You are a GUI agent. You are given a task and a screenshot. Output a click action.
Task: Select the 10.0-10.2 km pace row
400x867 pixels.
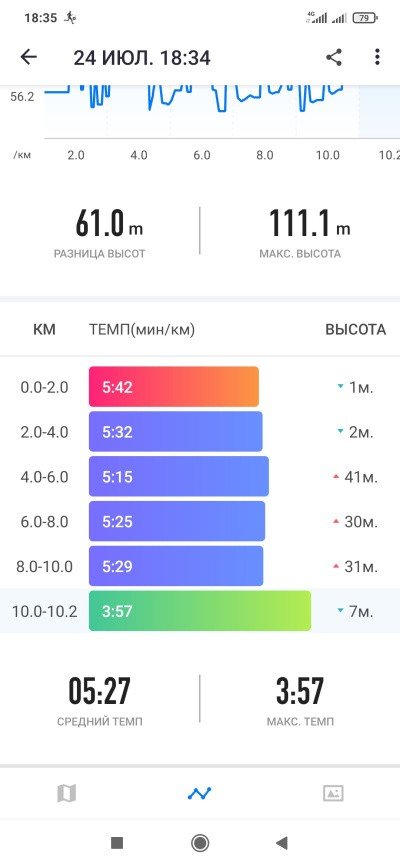coord(200,611)
